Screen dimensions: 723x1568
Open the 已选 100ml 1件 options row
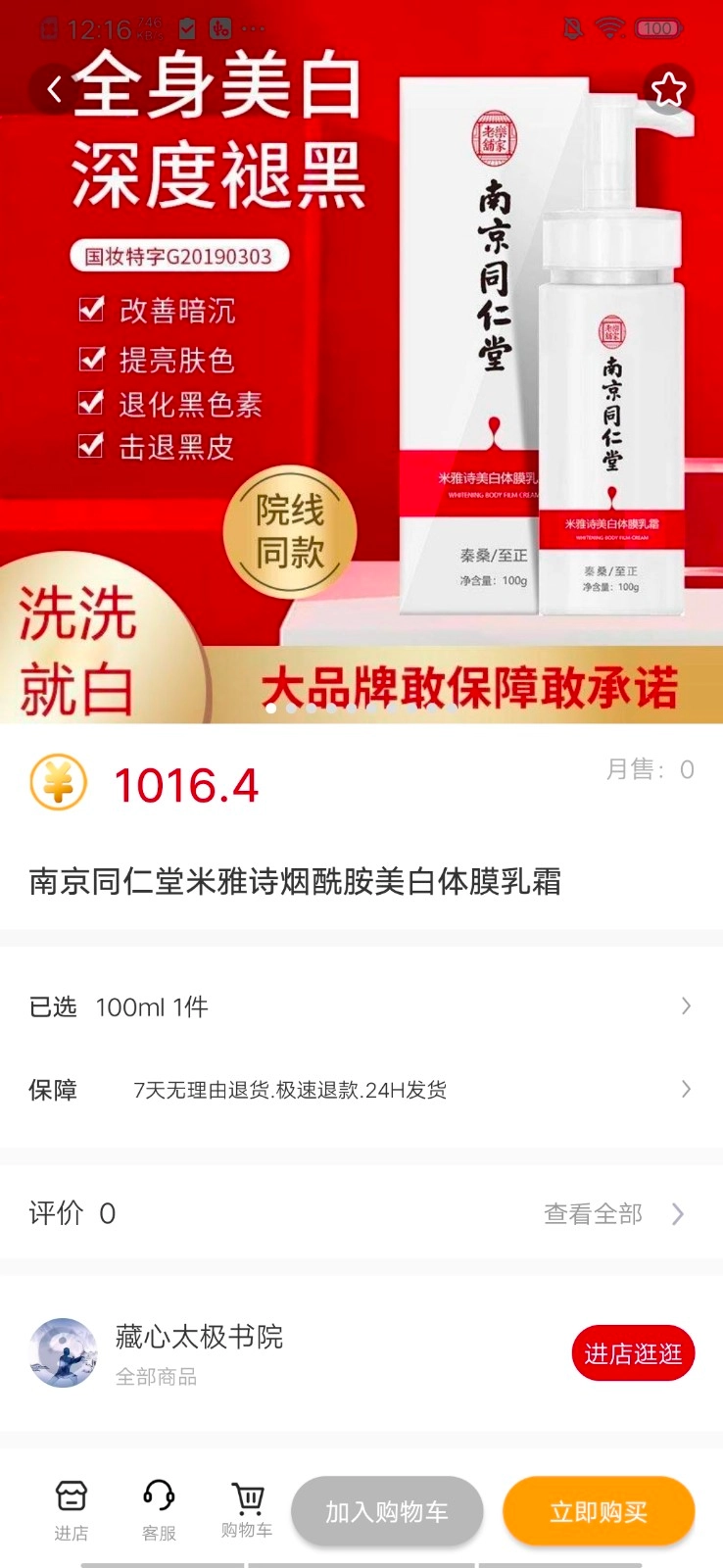pos(361,1006)
